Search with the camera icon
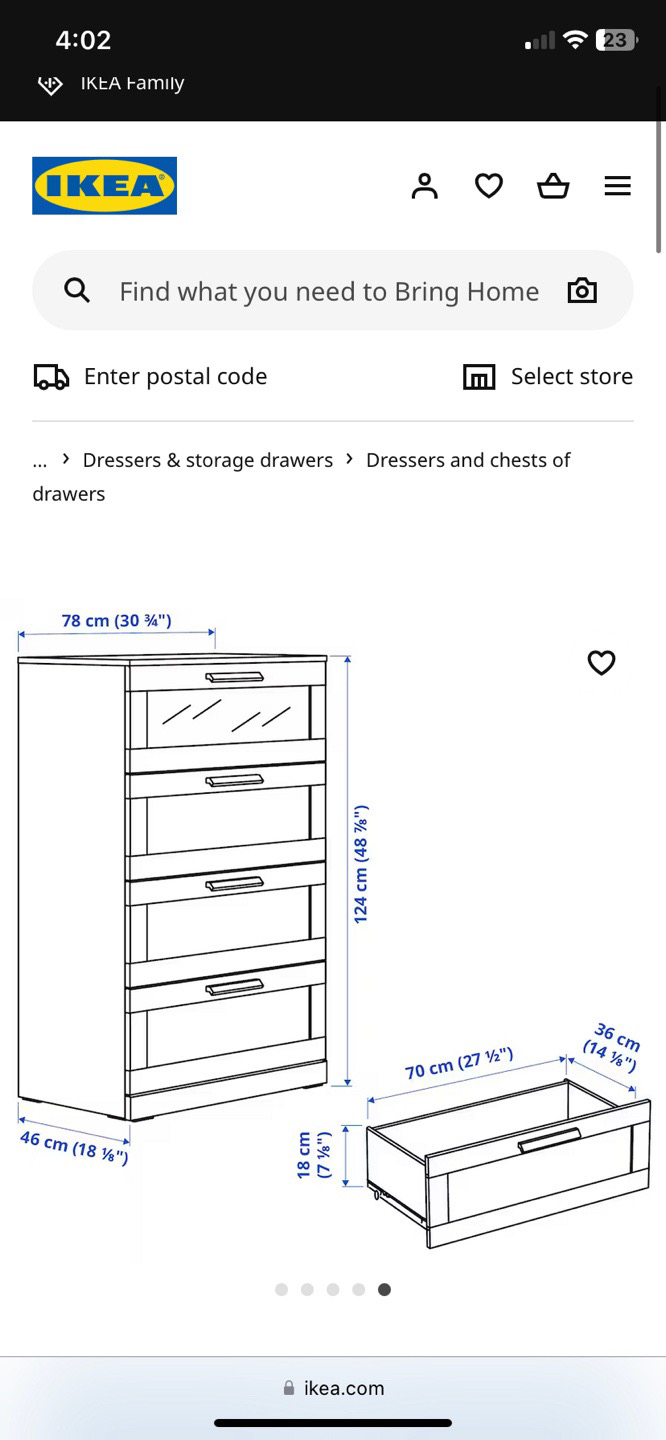The image size is (666, 1440). (582, 291)
